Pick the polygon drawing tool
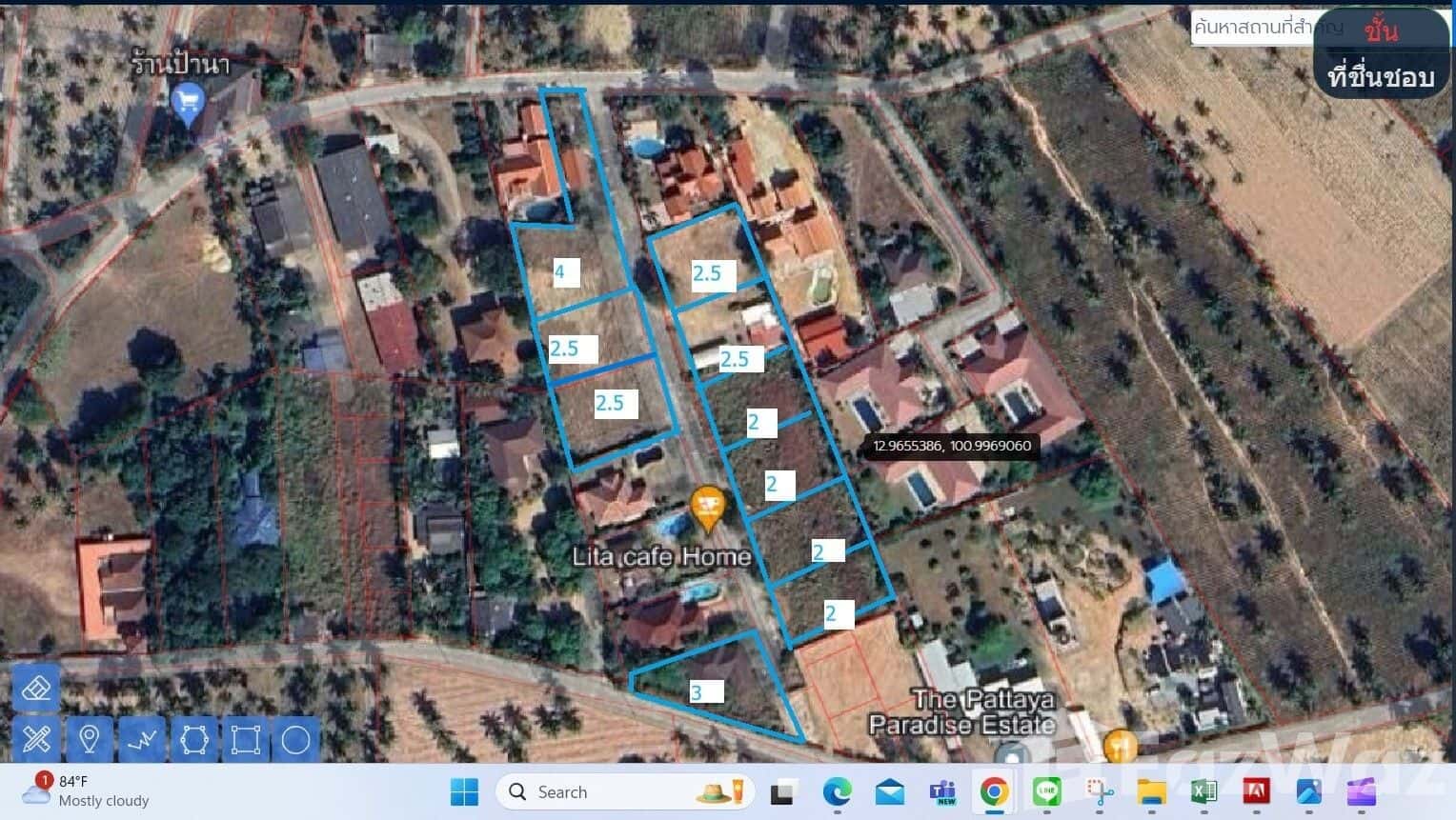 coord(193,739)
